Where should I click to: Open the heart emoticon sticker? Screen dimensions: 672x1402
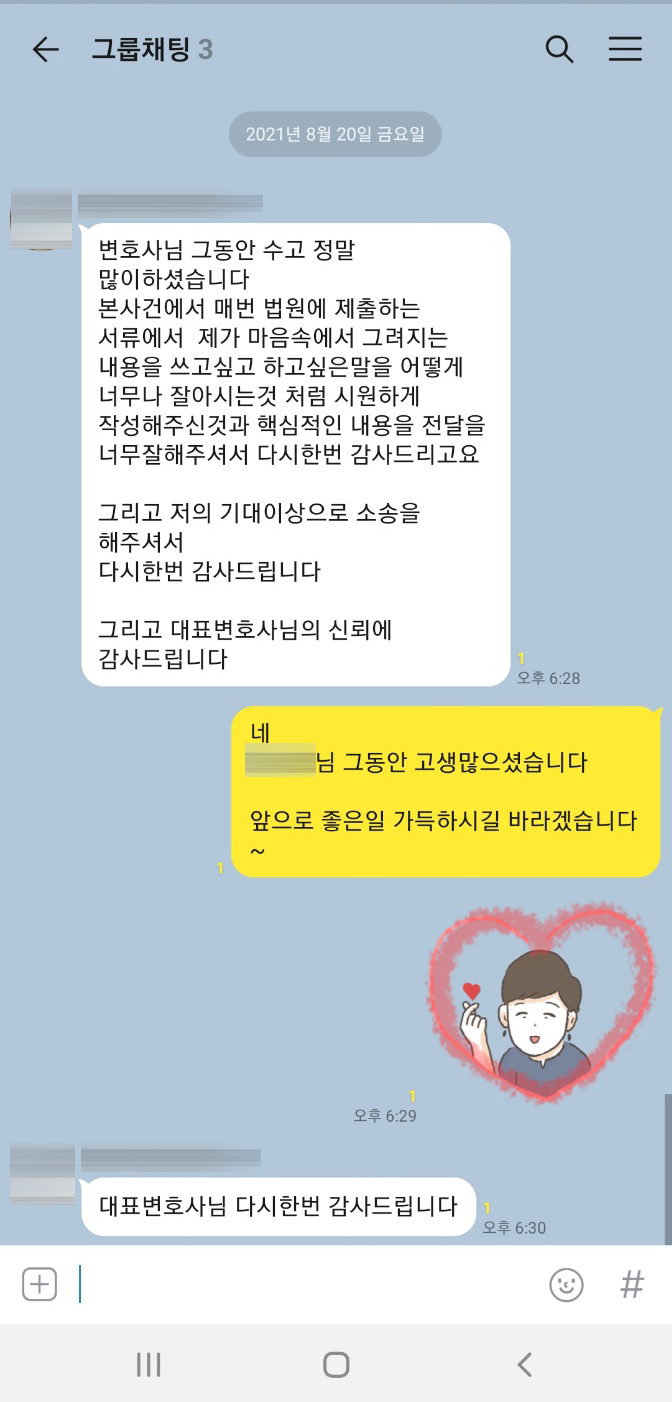click(542, 1003)
